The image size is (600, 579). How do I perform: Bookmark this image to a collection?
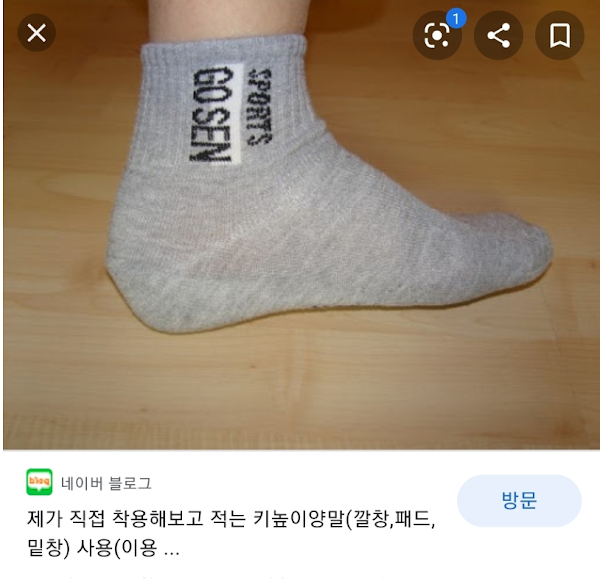[x=559, y=36]
